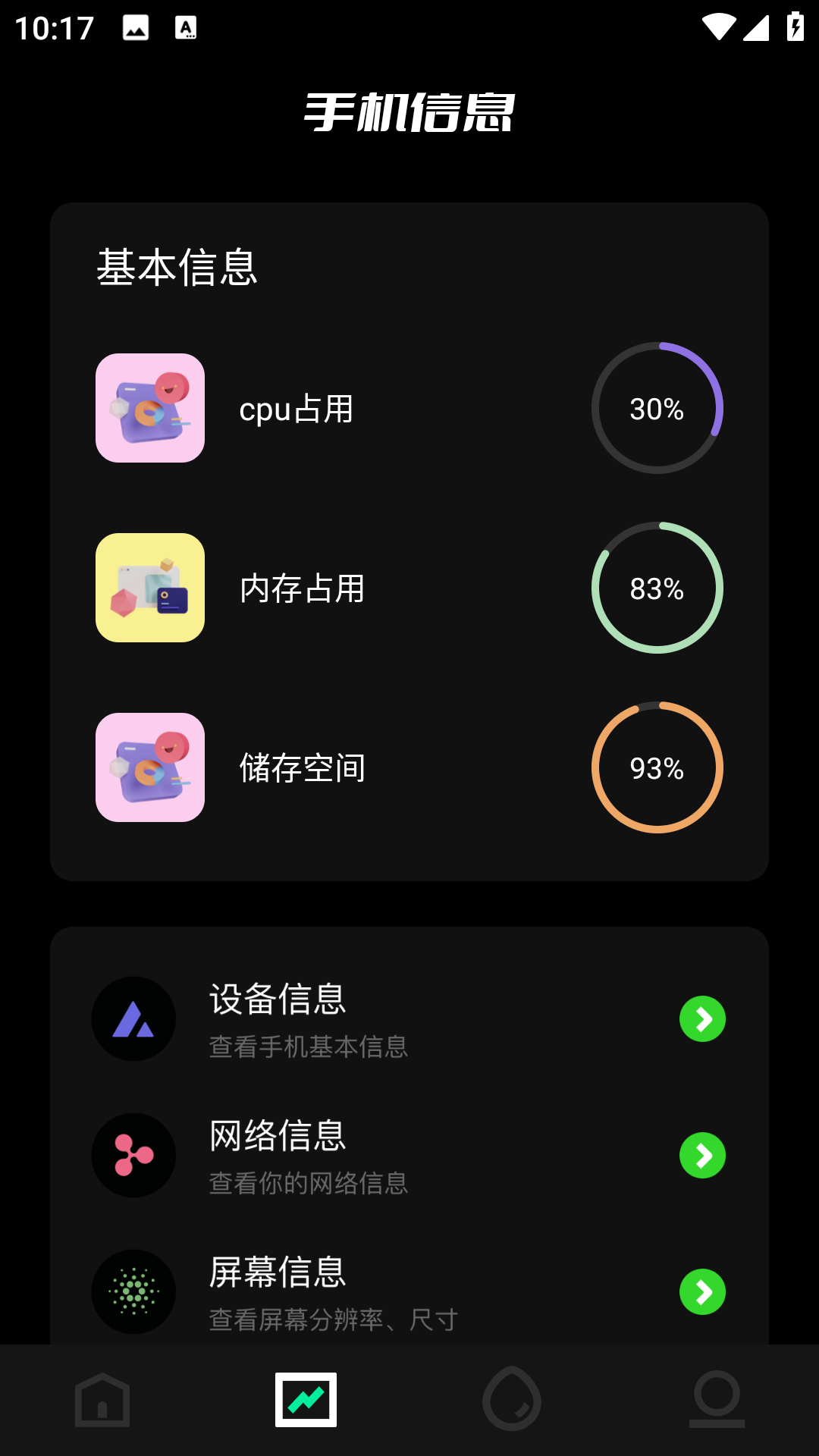Tap the 内存占用 yellow icon
This screenshot has width=819, height=1456.
149,588
